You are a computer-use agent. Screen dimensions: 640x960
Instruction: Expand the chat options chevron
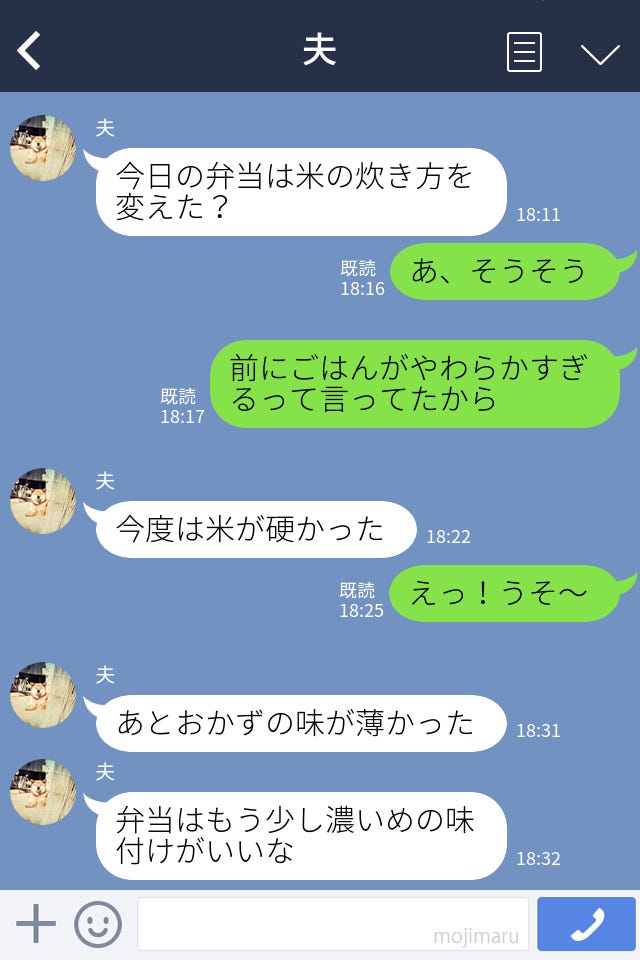[x=600, y=53]
